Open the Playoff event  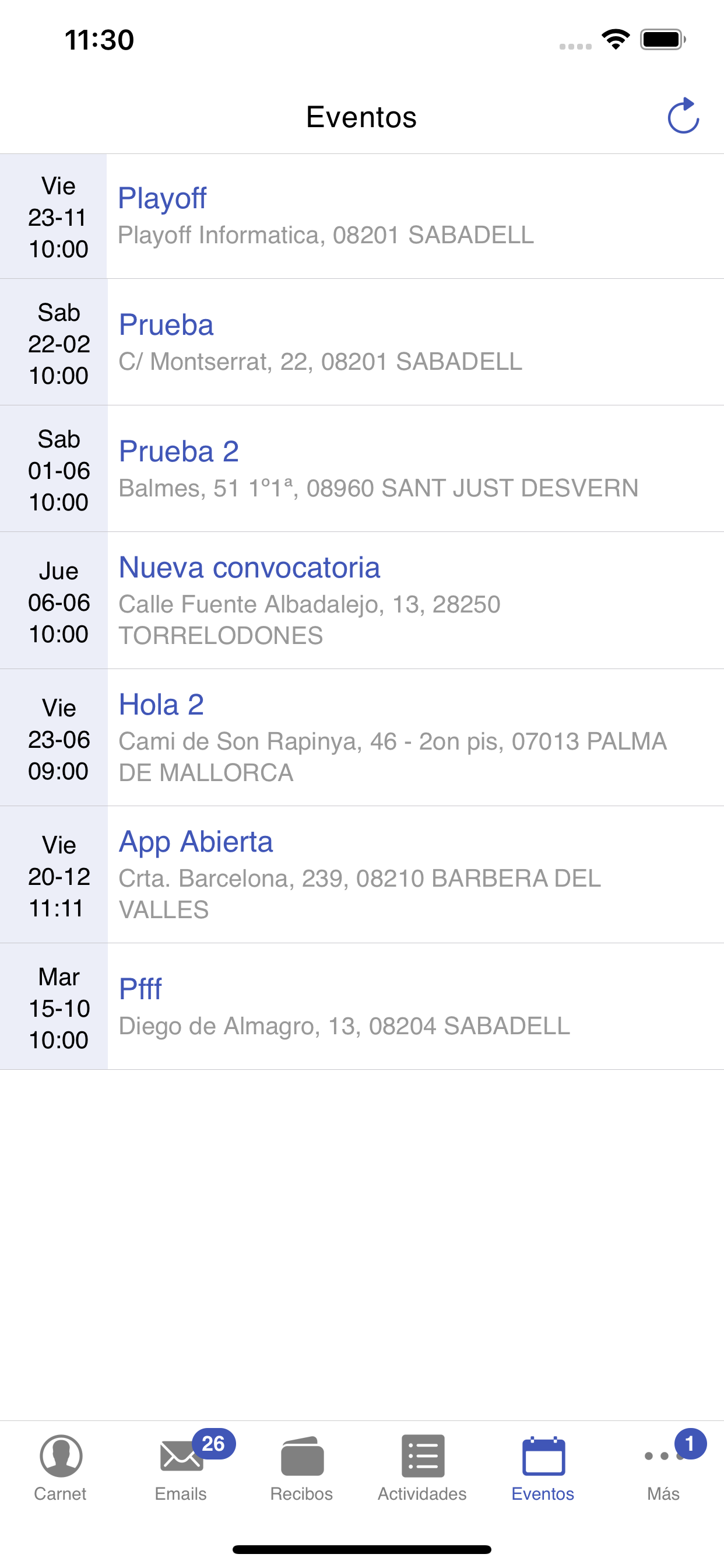362,216
